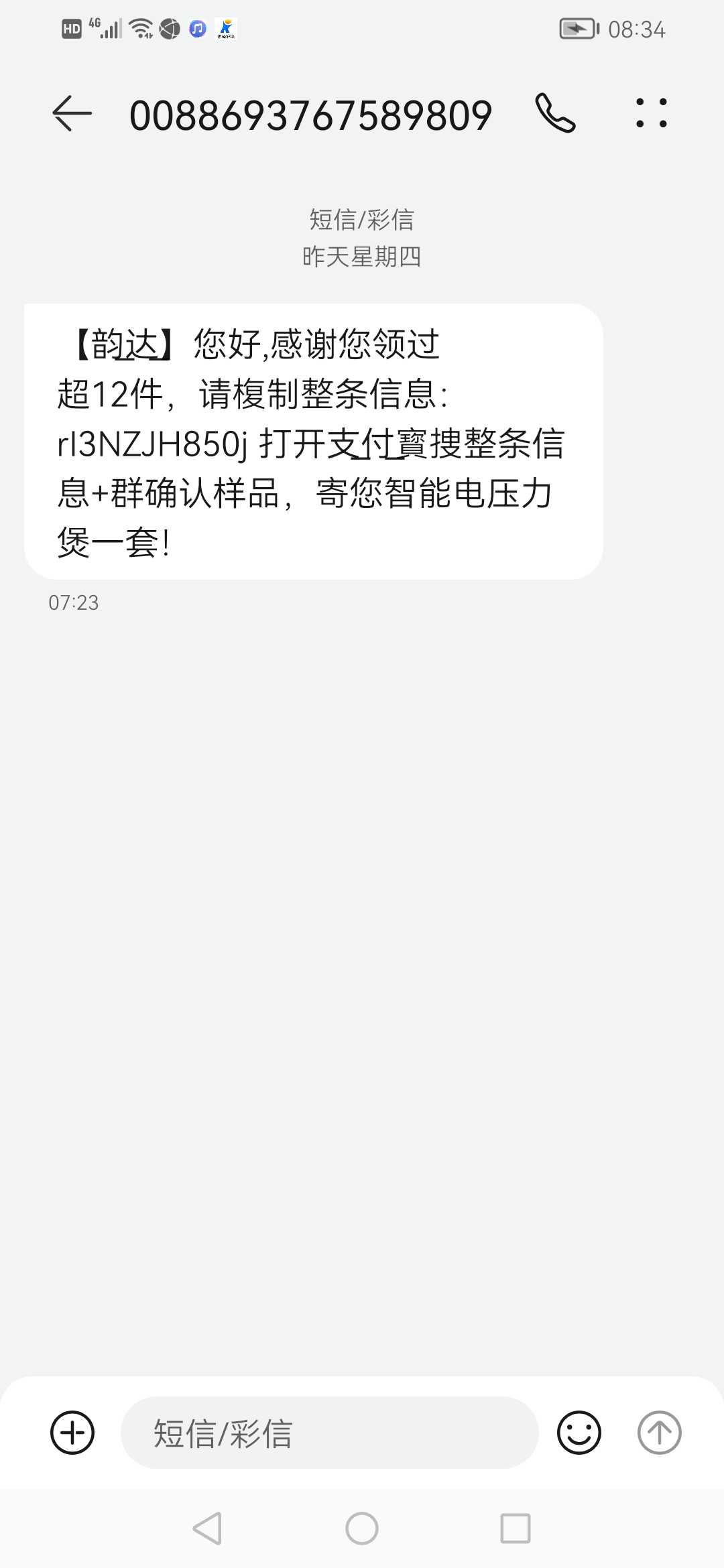Image resolution: width=724 pixels, height=1568 pixels.
Task: Tap the plus icon to add attachment
Action: [72, 1433]
